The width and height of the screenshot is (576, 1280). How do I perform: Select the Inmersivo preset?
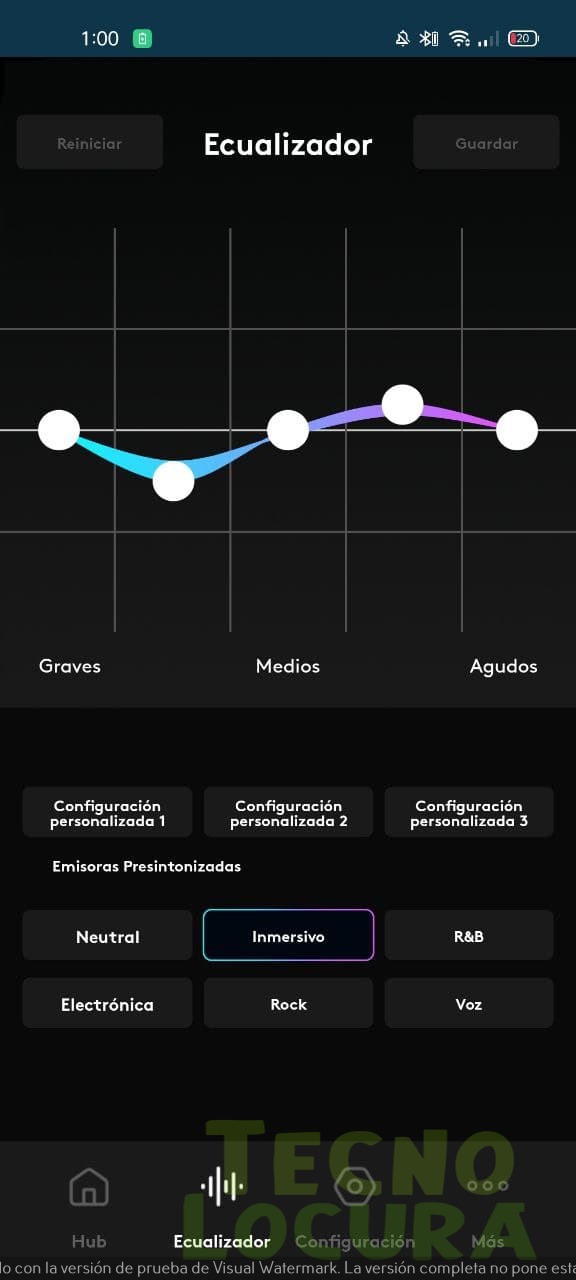point(288,935)
